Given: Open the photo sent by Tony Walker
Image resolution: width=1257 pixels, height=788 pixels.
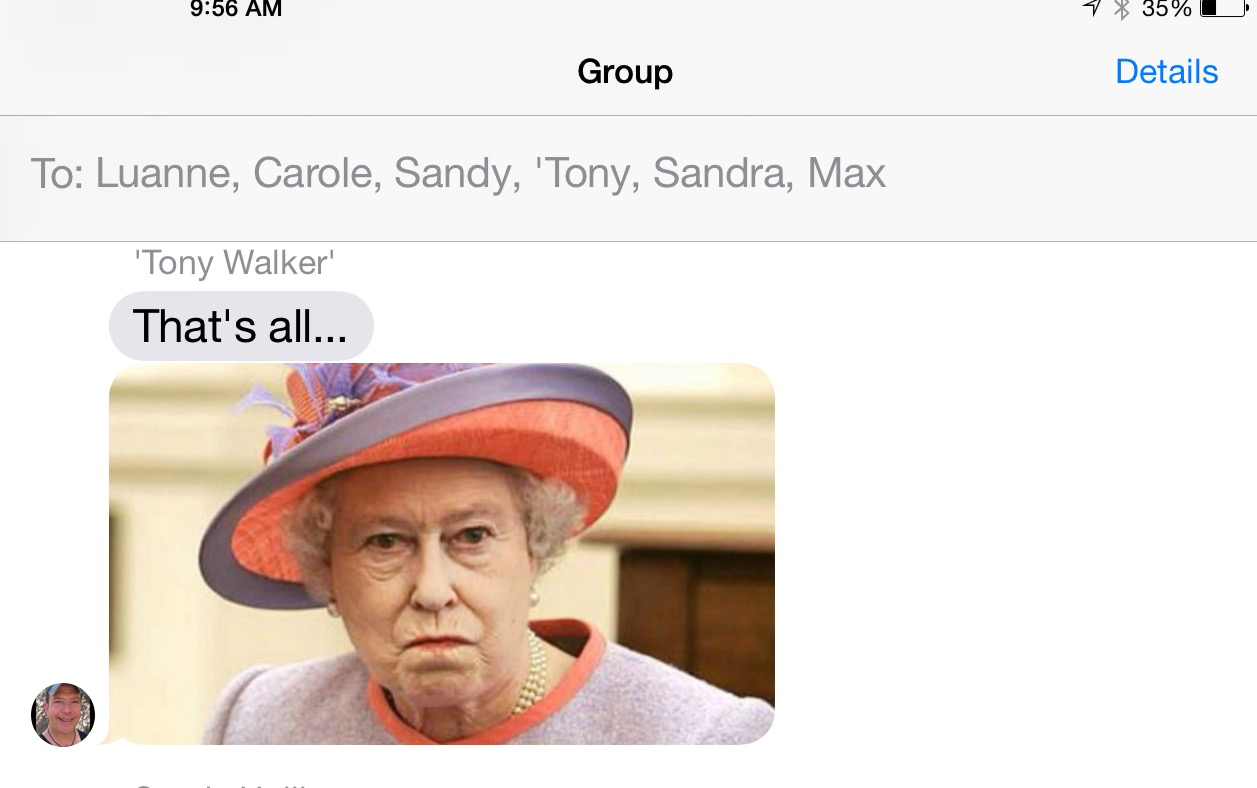Looking at the screenshot, I should pyautogui.click(x=441, y=553).
